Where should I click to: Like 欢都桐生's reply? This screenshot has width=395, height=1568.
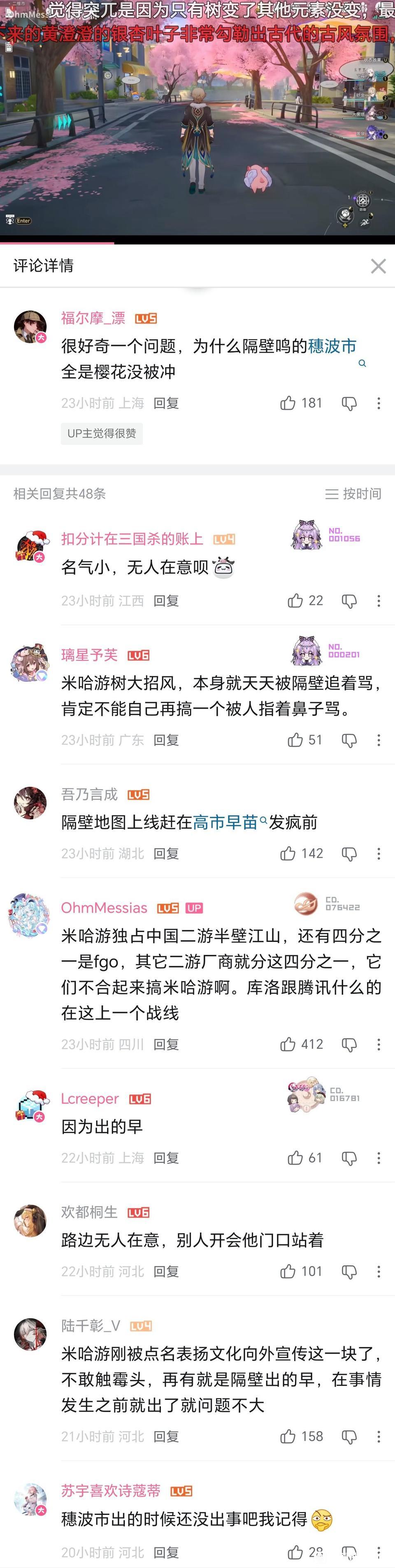click(x=288, y=1272)
